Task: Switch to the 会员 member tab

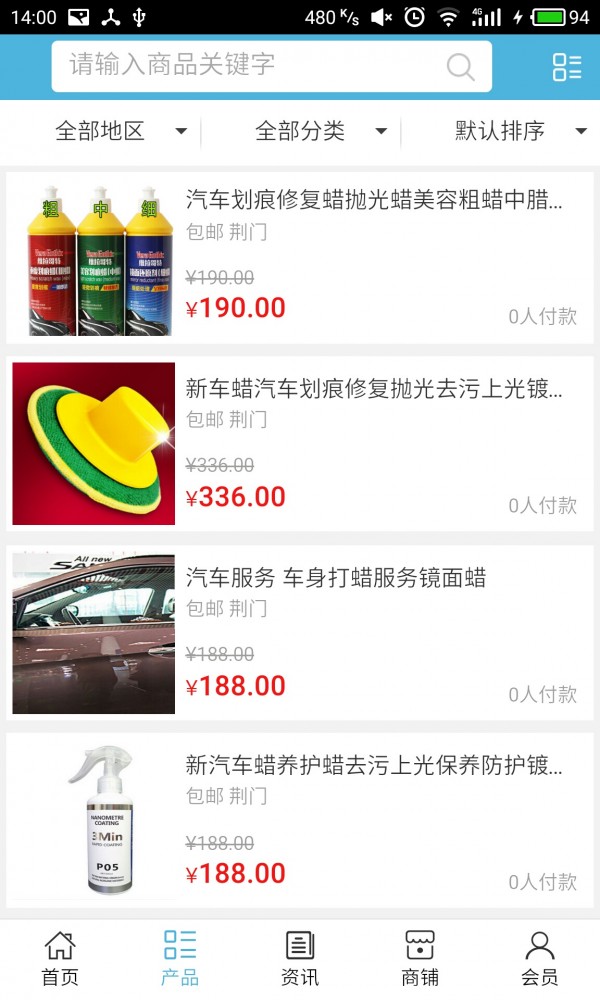Action: click(540, 958)
